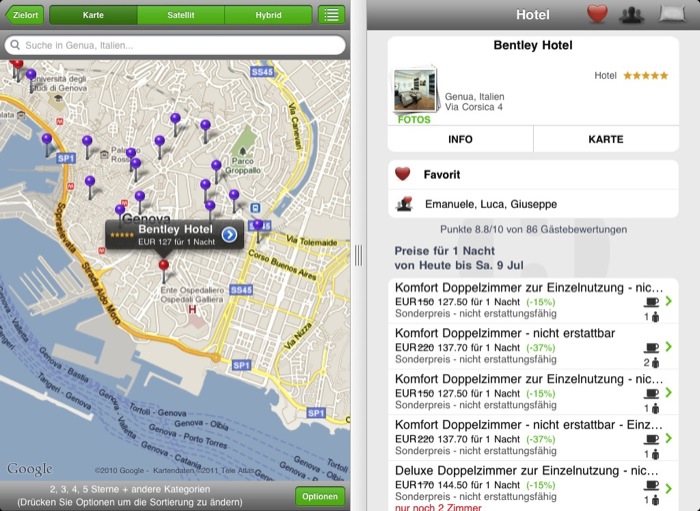This screenshot has height=511, width=700.
Task: Open the INFO section
Action: pyautogui.click(x=460, y=139)
